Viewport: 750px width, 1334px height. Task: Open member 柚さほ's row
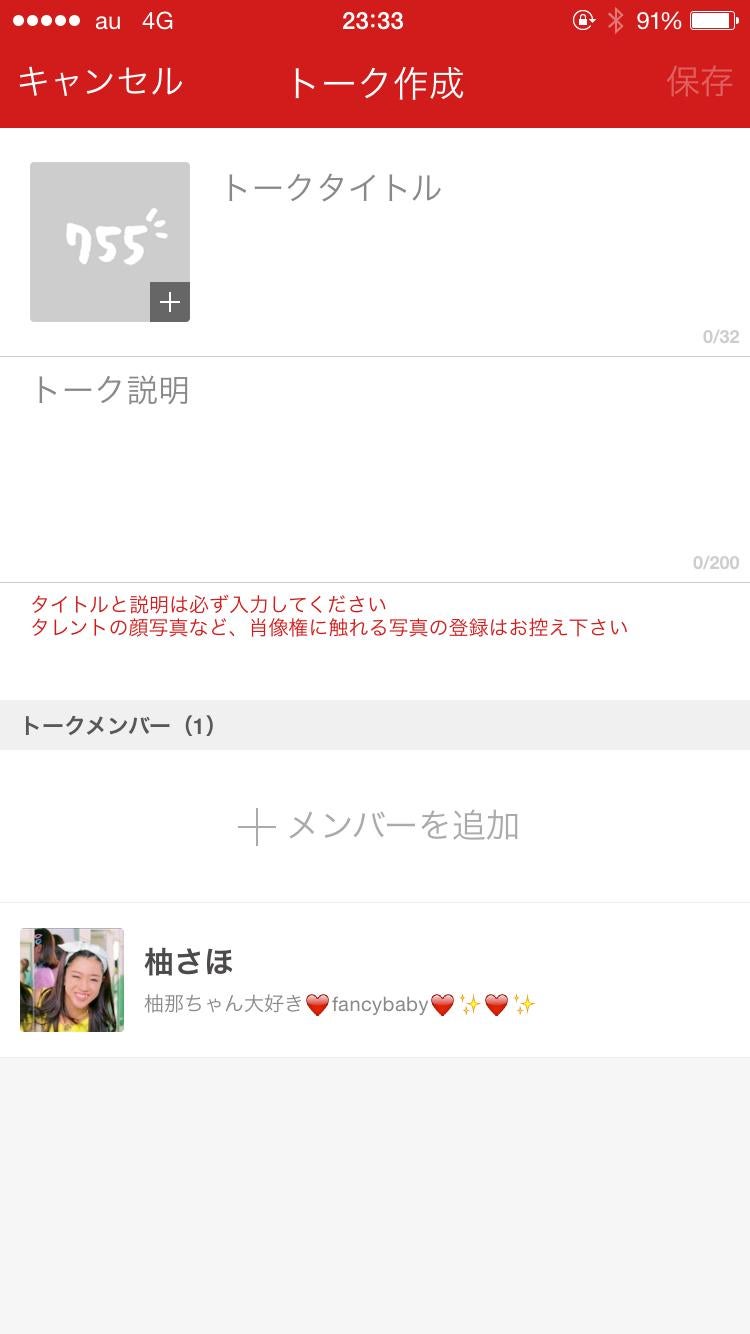coord(375,980)
